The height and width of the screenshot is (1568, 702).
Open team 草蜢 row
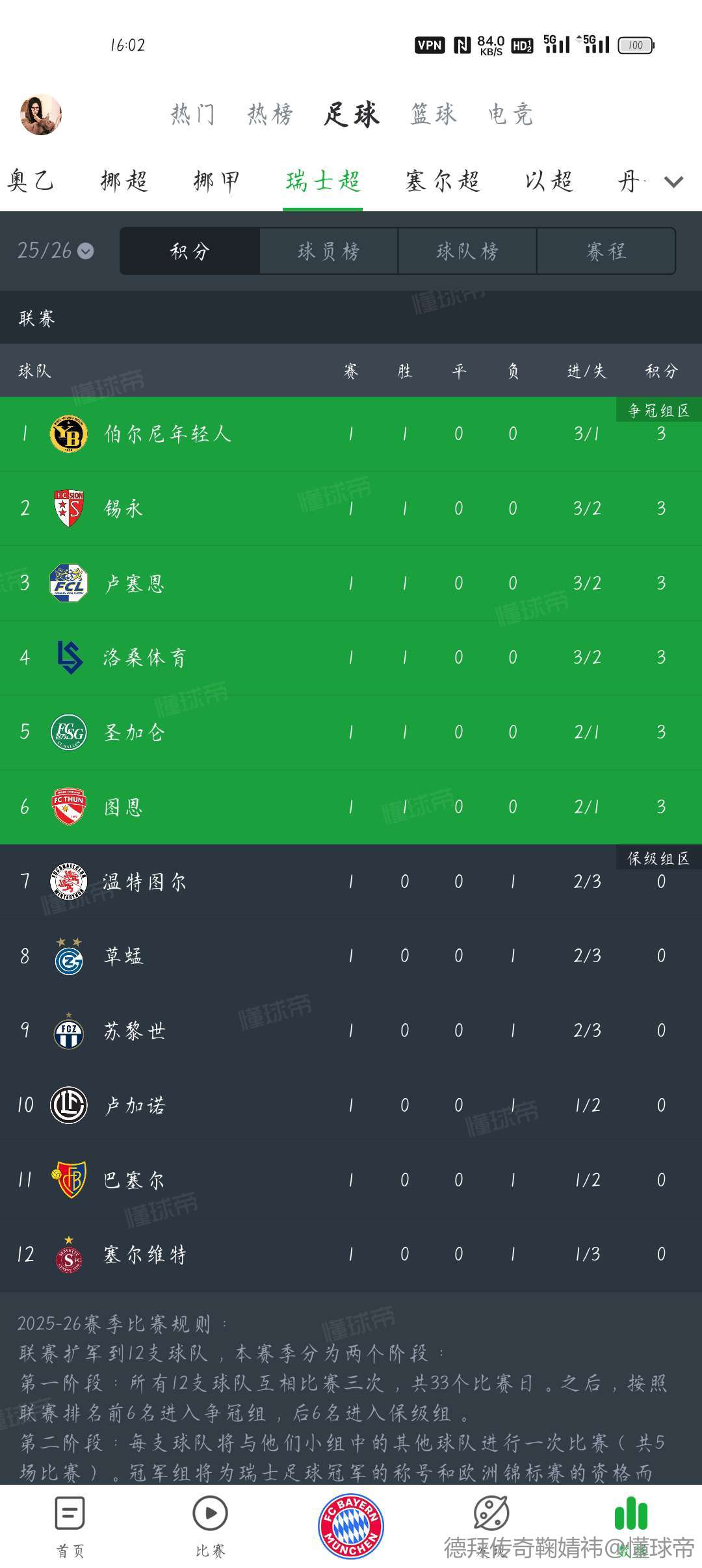(x=123, y=956)
